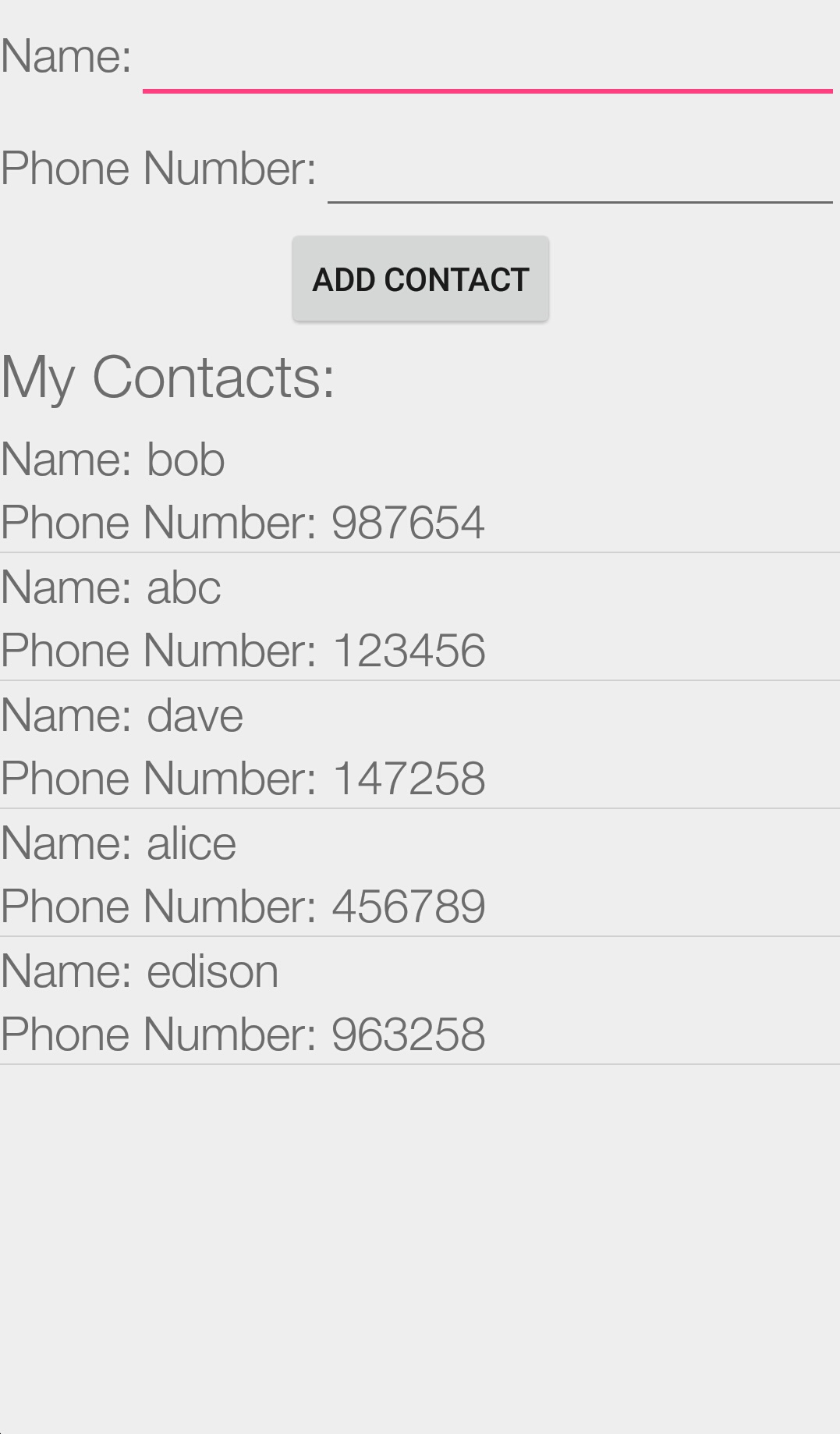Tap the Add Contact button
The width and height of the screenshot is (840, 1434).
tap(420, 279)
